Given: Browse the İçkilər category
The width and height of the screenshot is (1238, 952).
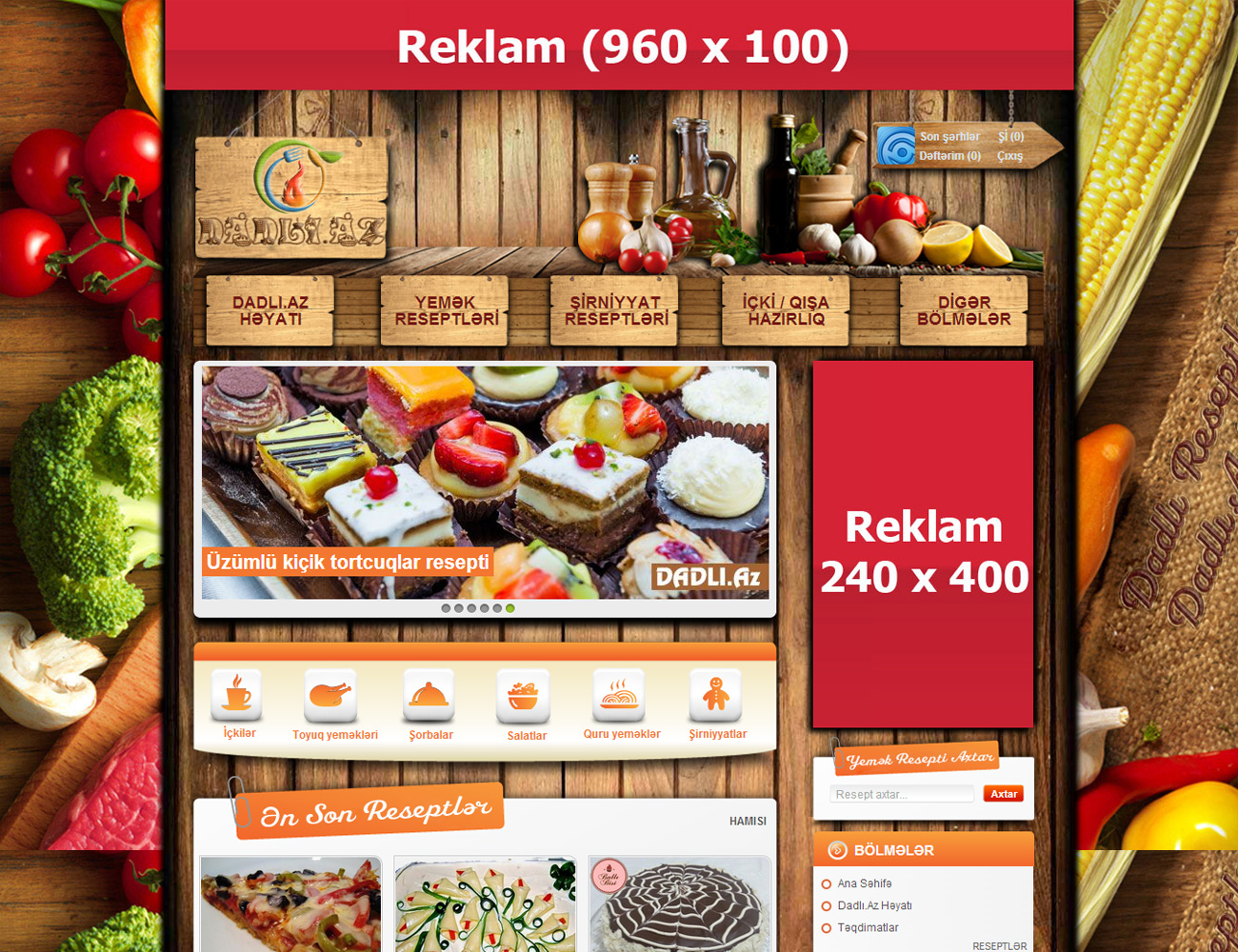Looking at the screenshot, I should [x=239, y=705].
